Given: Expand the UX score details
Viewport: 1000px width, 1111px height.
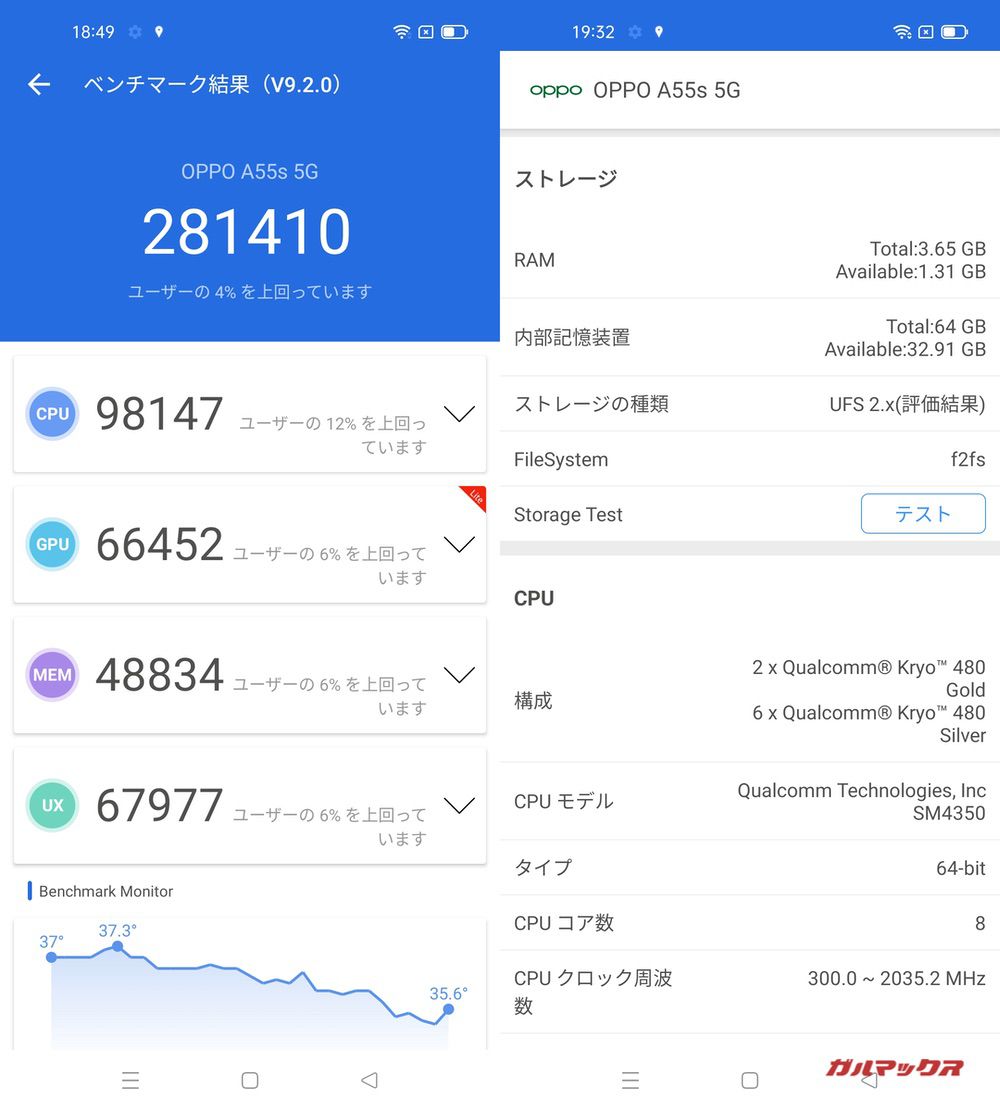Looking at the screenshot, I should 459,805.
